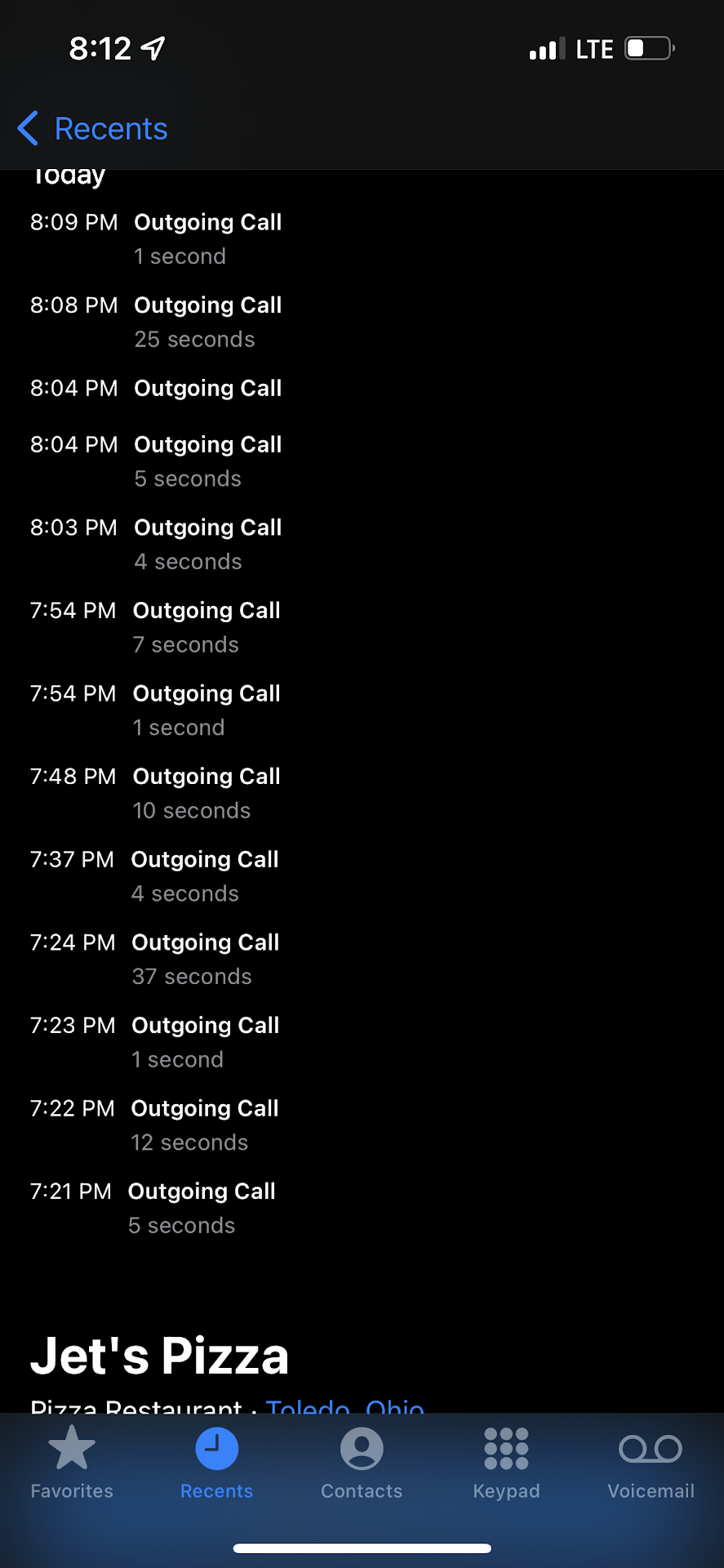Switch to the Voicemail tab
The width and height of the screenshot is (724, 1568).
651,1463
